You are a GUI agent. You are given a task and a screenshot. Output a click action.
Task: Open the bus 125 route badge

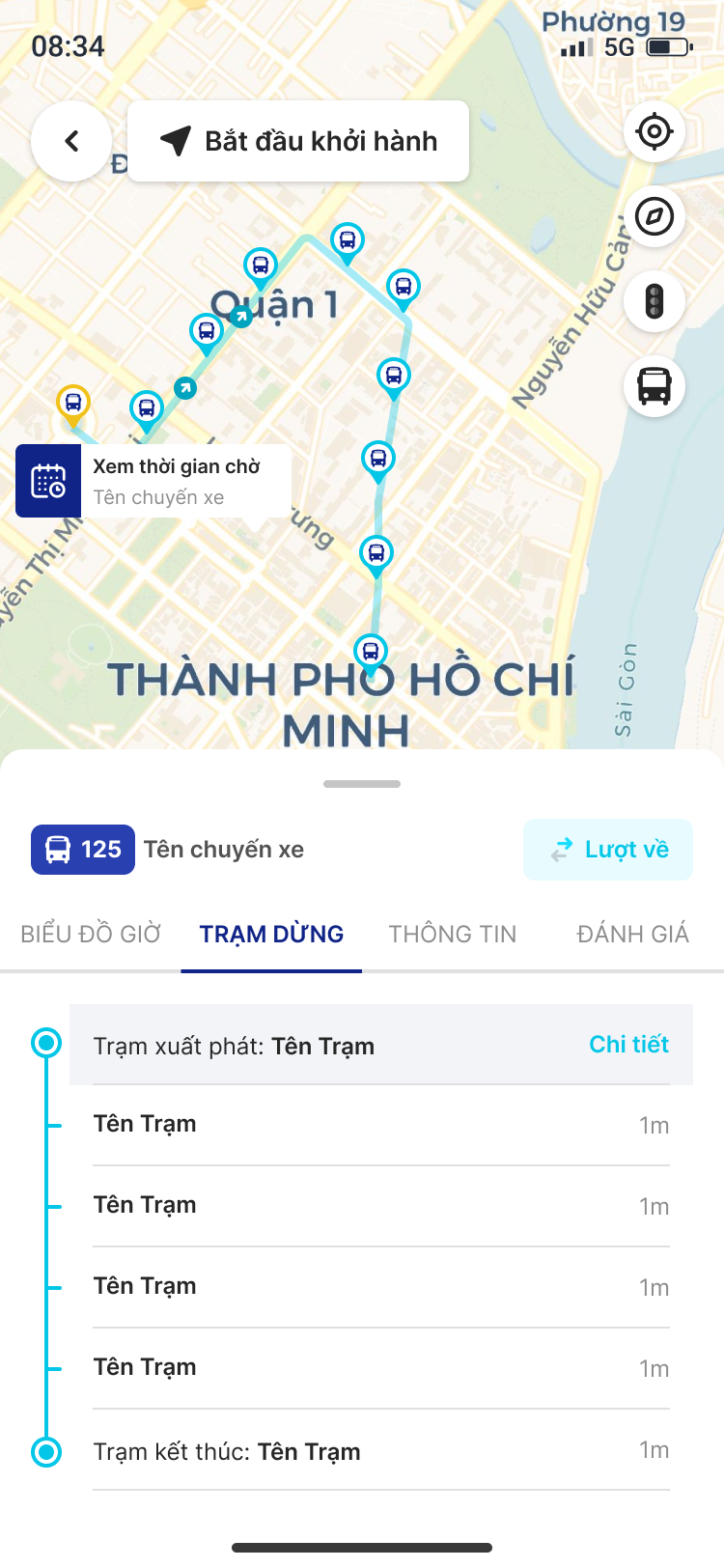pyautogui.click(x=83, y=850)
